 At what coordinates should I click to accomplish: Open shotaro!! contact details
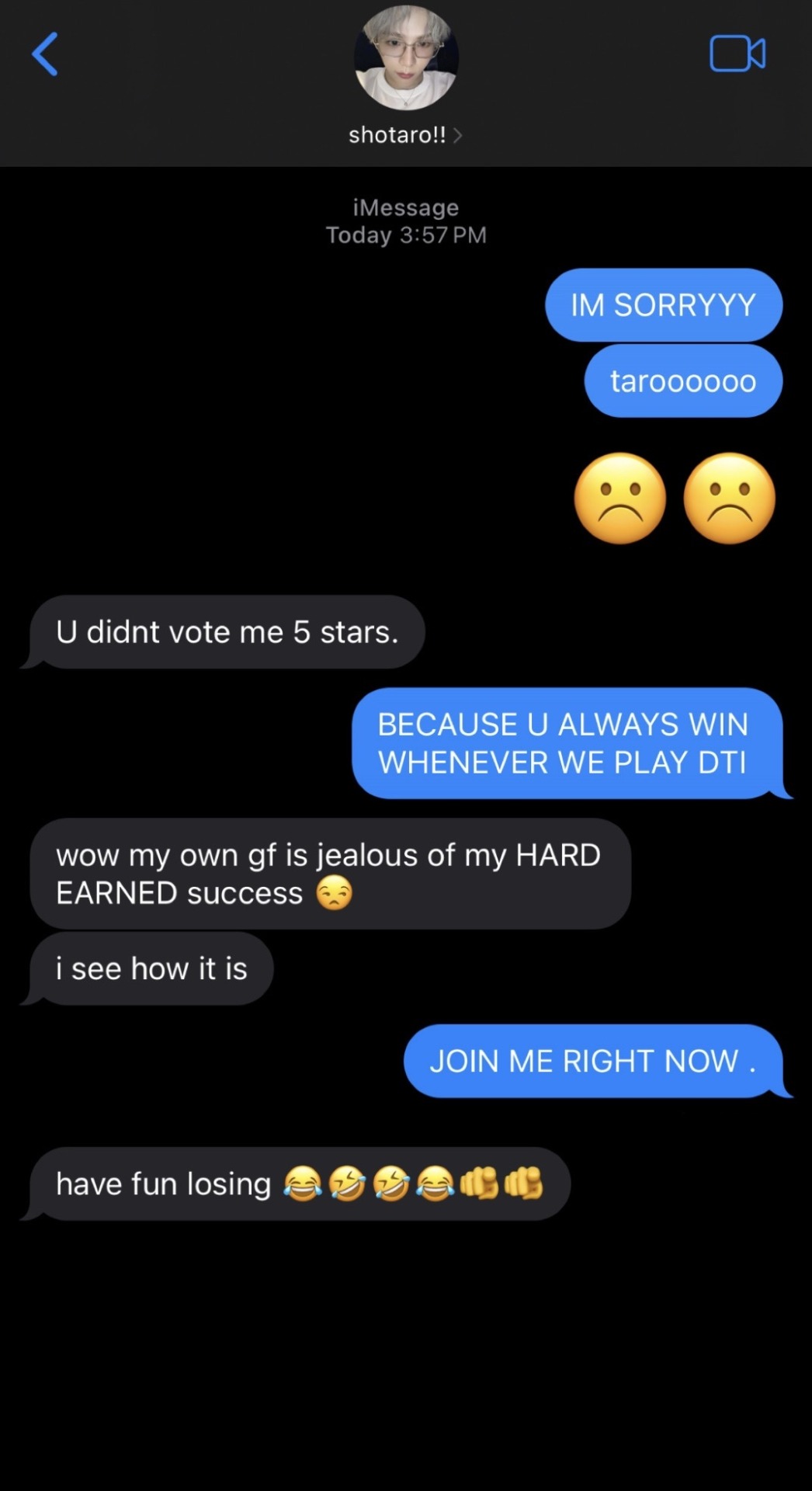[x=405, y=135]
